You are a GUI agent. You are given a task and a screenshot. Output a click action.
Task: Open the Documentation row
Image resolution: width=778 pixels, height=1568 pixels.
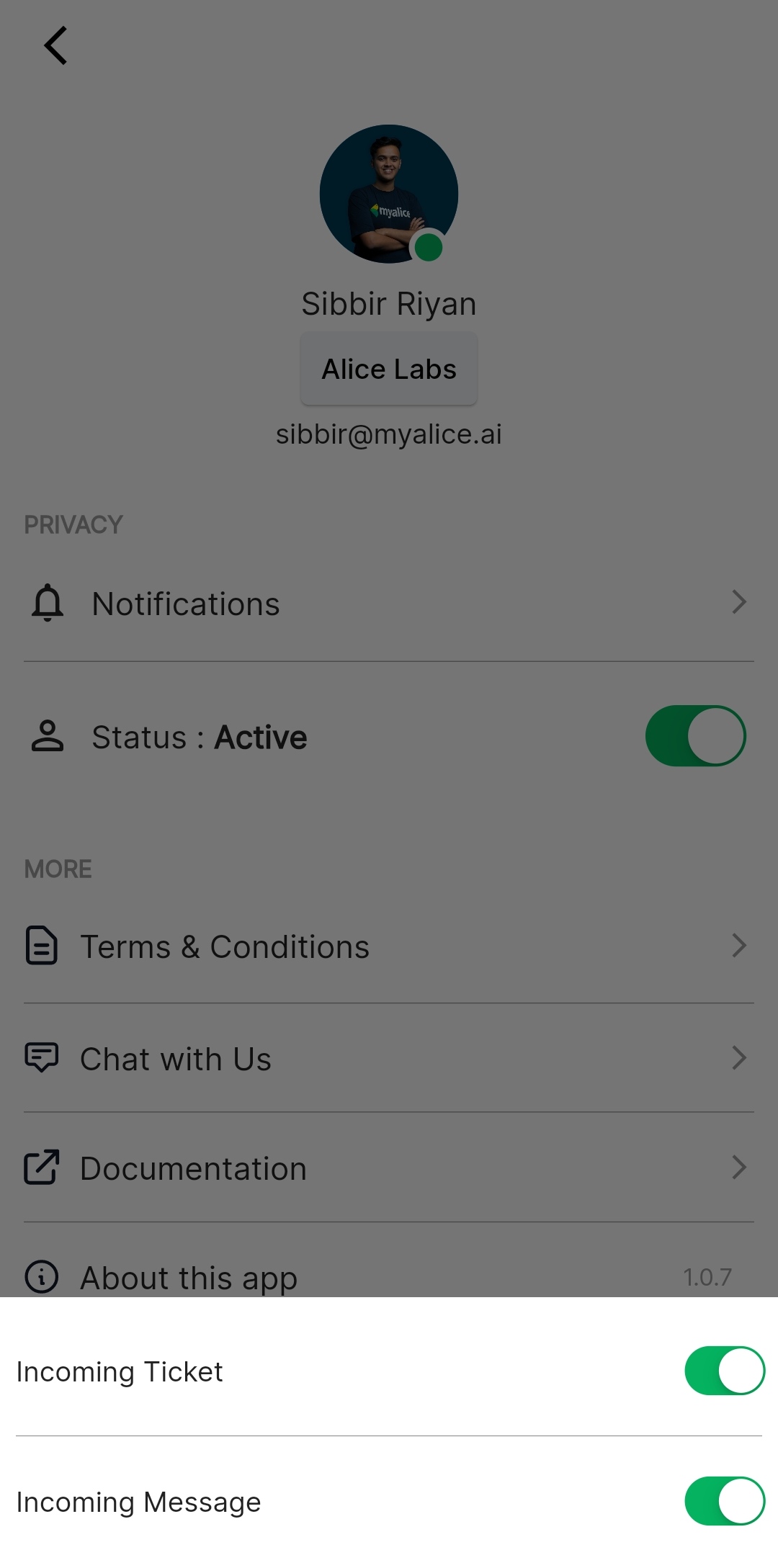click(389, 1168)
